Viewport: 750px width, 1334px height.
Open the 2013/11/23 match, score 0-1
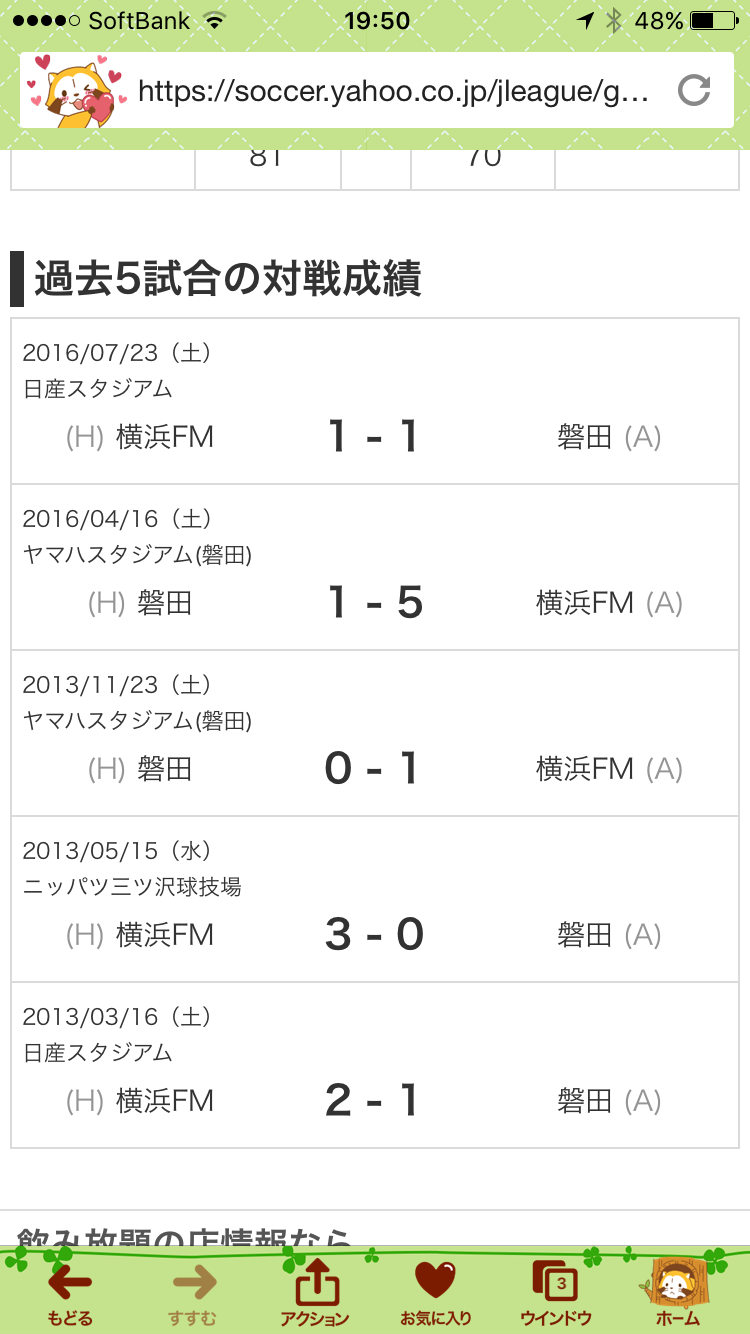pos(375,733)
